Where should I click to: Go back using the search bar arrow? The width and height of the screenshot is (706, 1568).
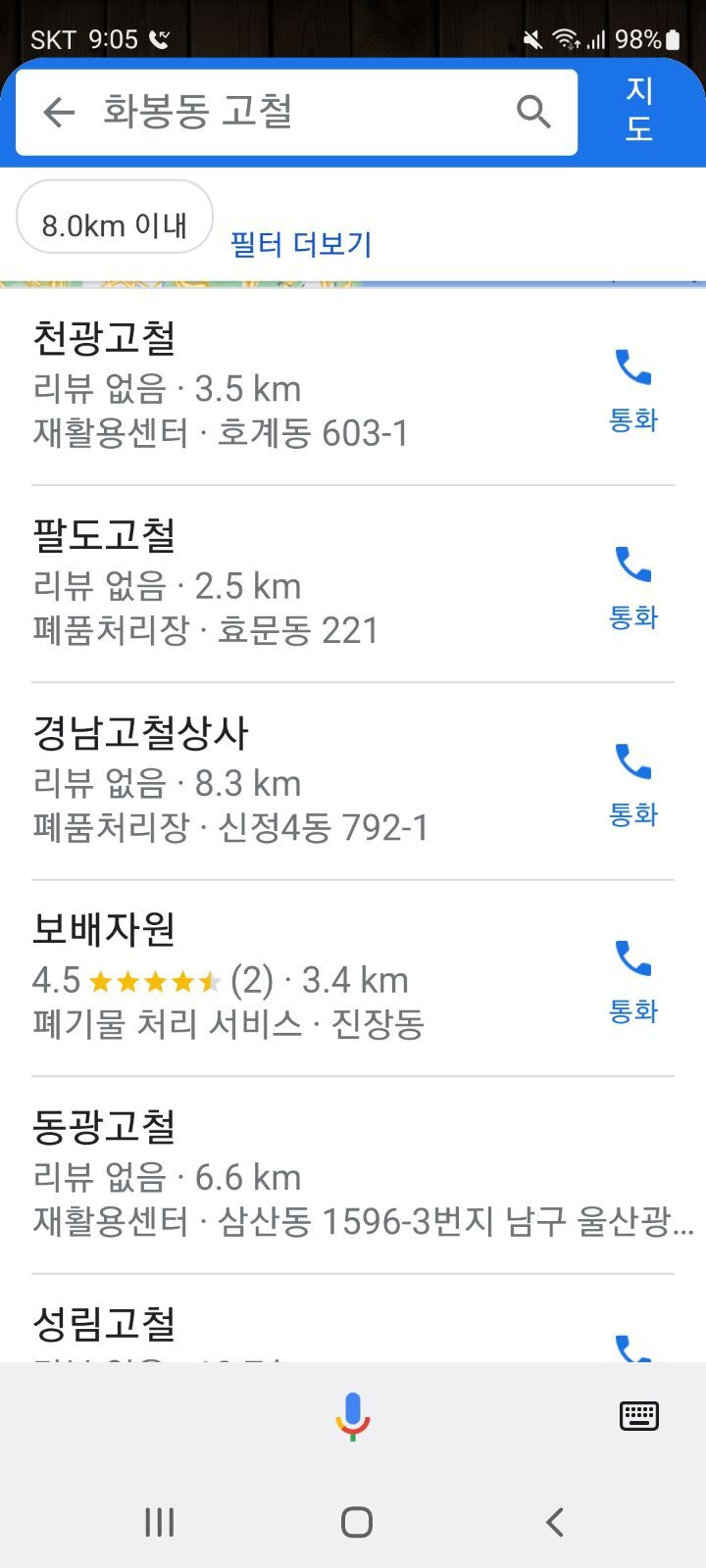tap(59, 113)
